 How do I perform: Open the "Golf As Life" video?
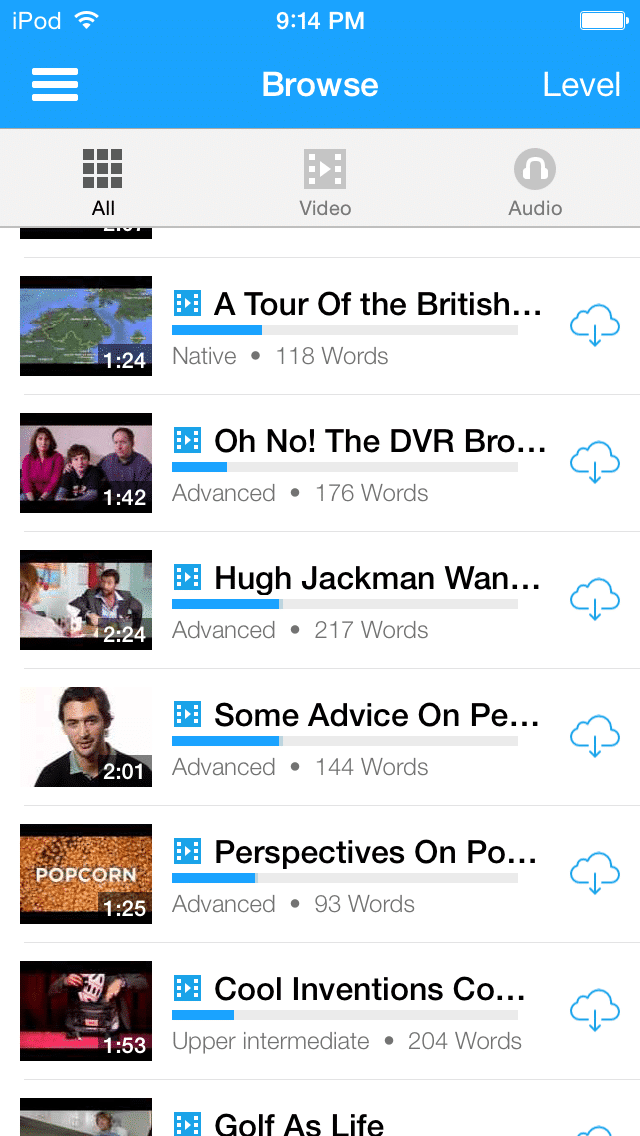[298, 1122]
